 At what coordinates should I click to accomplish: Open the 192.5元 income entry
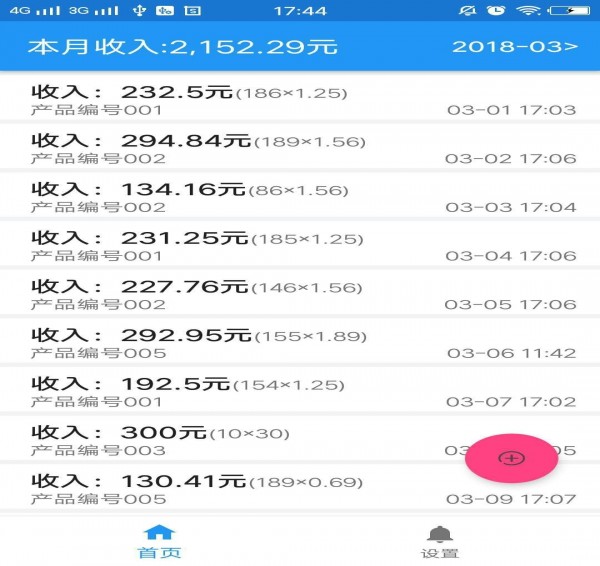click(x=300, y=391)
